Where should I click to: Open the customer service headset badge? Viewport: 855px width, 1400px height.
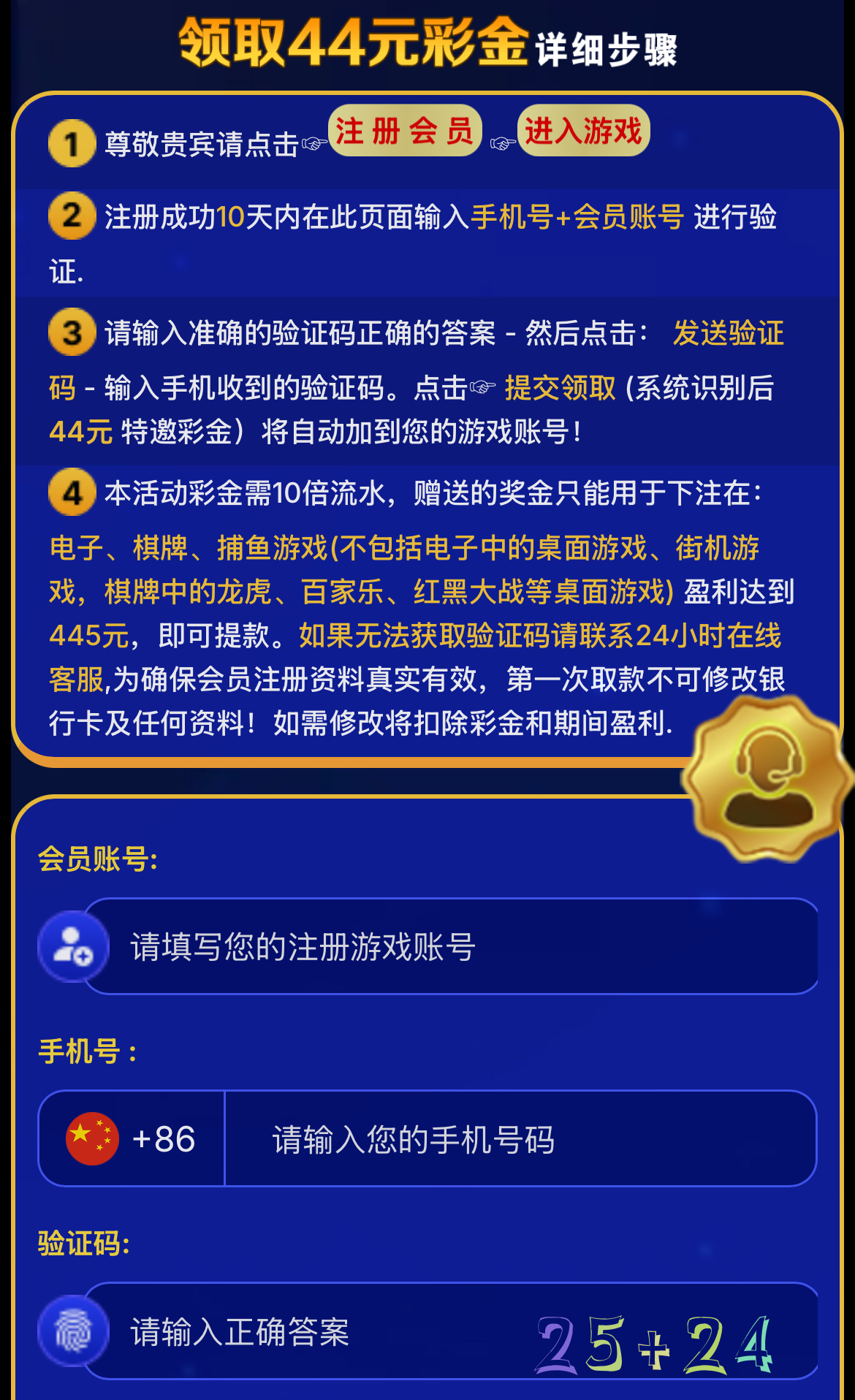(767, 777)
